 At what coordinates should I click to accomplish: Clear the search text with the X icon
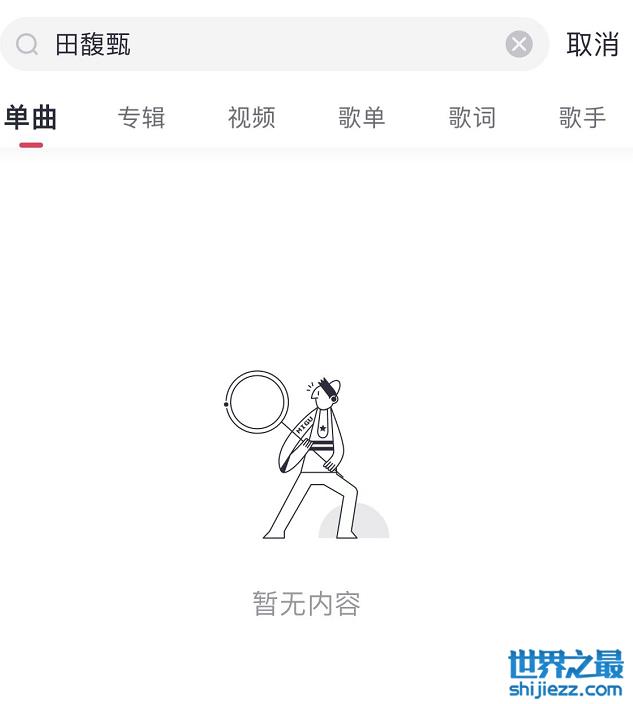tap(518, 44)
